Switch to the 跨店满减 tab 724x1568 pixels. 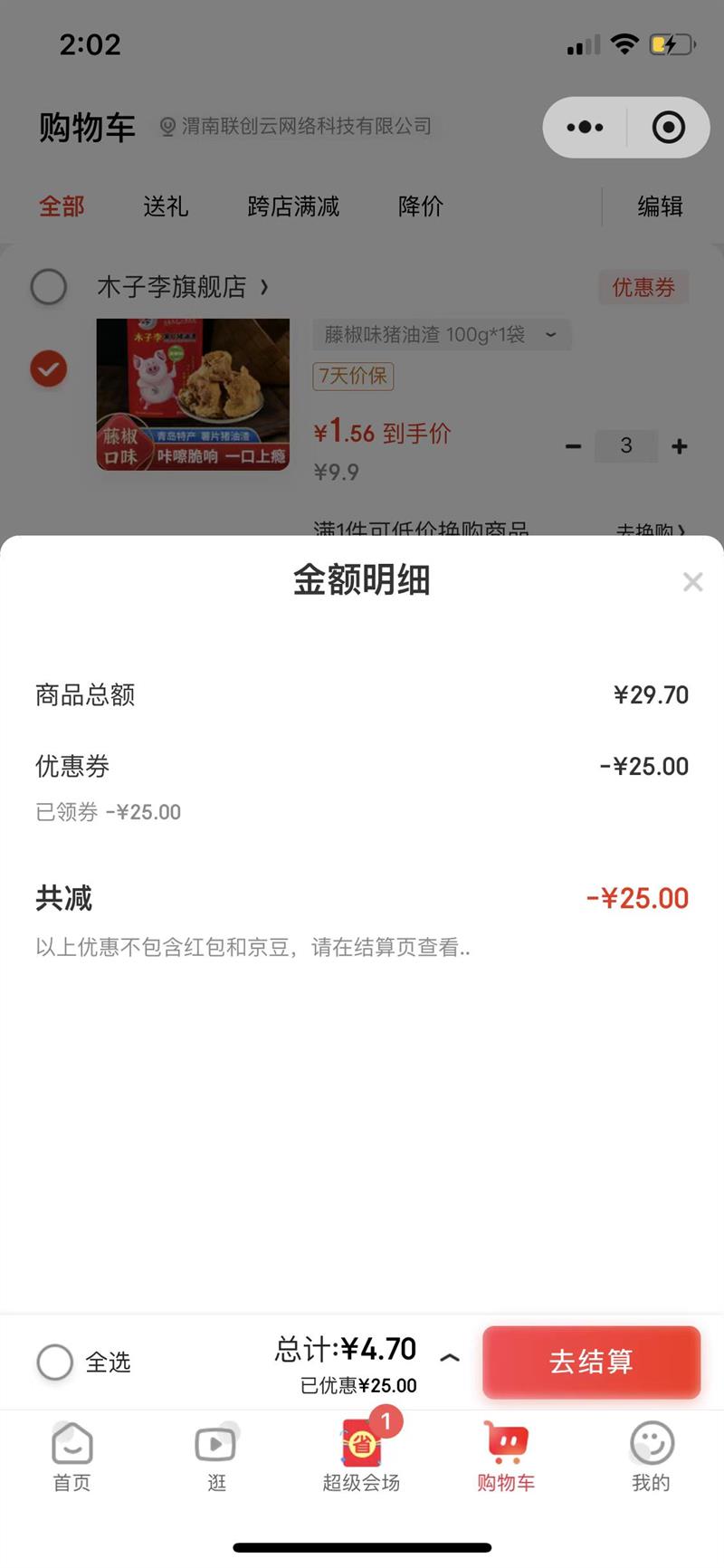coord(293,206)
